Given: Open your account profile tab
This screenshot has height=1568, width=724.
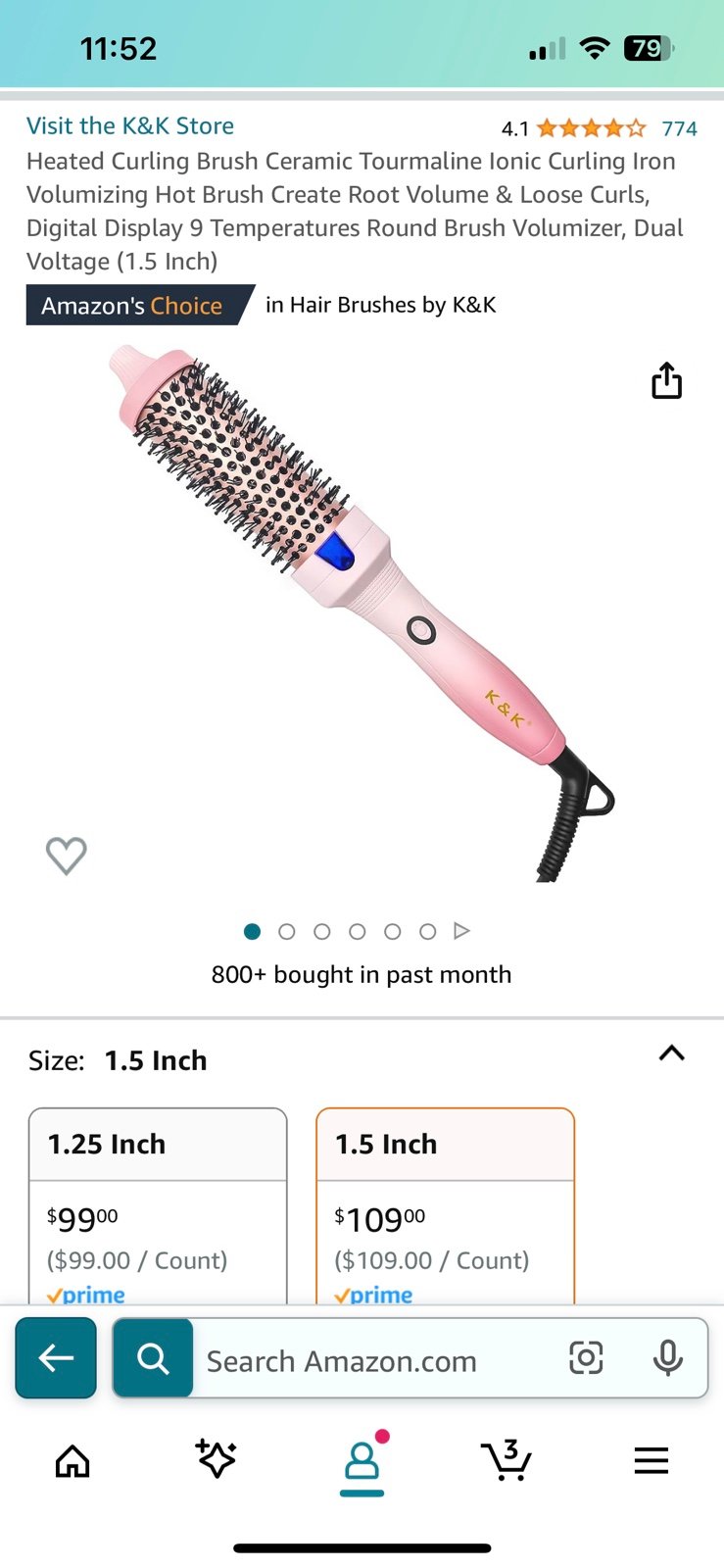Looking at the screenshot, I should (362, 1461).
